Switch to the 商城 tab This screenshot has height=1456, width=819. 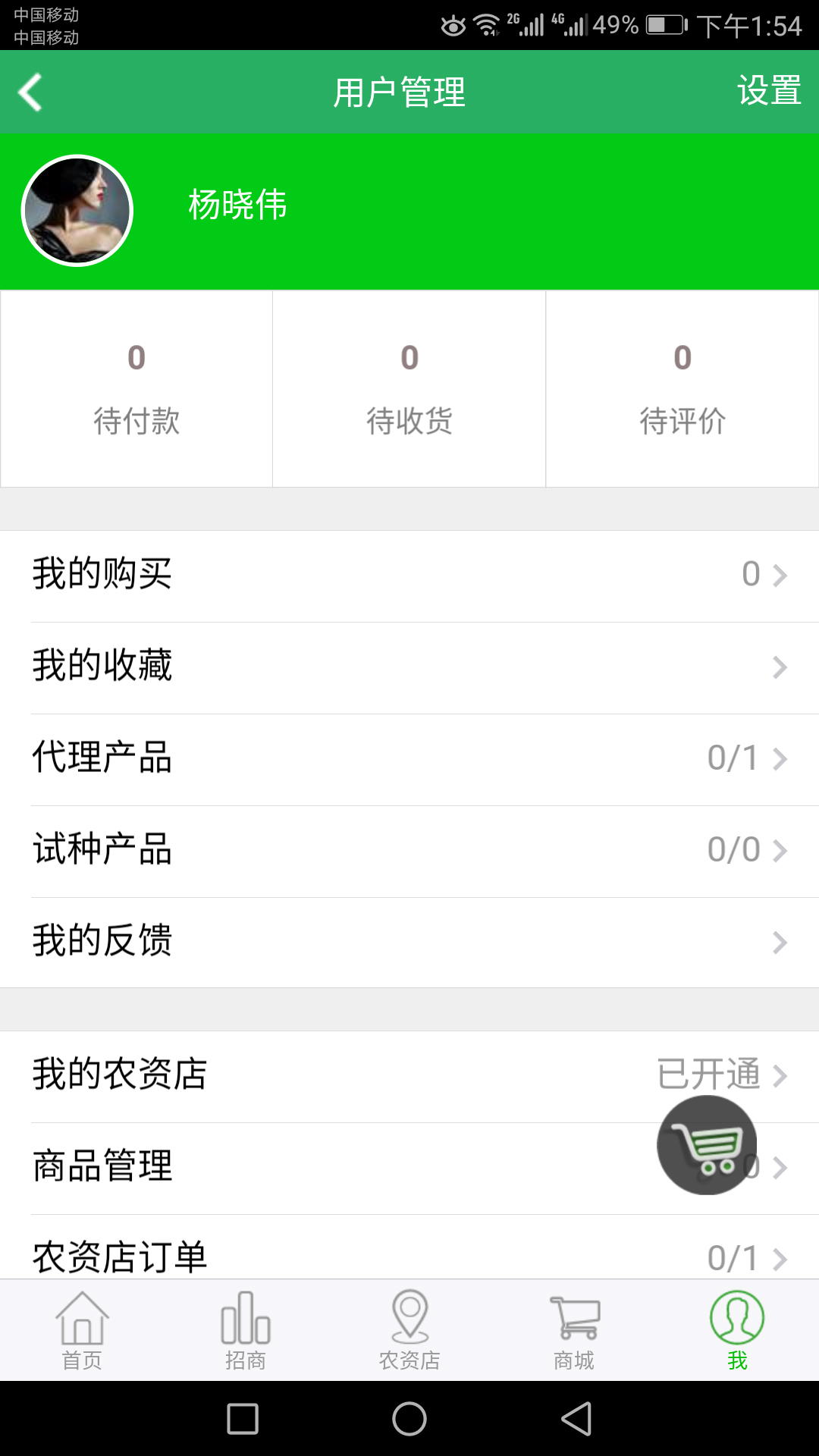point(574,1331)
